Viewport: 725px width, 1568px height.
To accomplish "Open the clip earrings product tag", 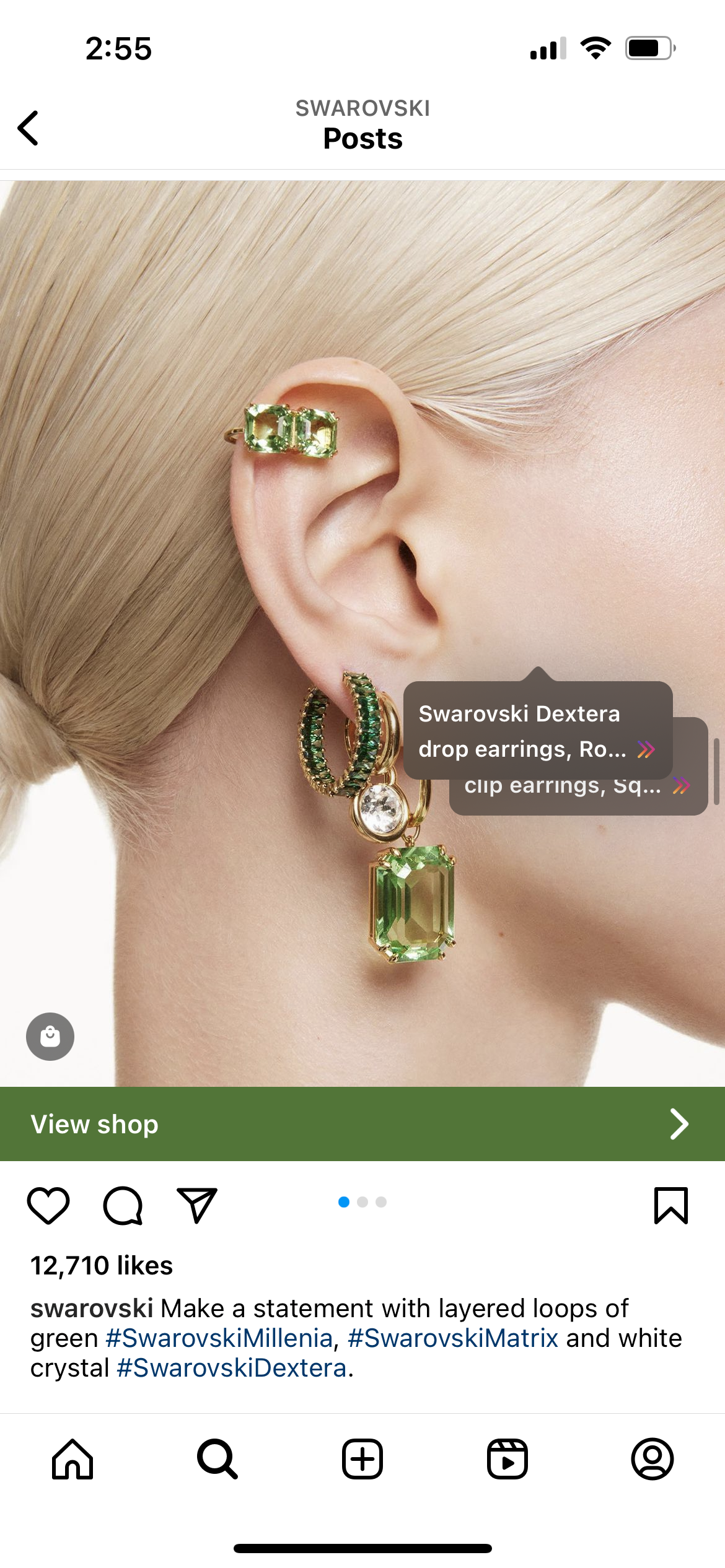I will coord(579,796).
